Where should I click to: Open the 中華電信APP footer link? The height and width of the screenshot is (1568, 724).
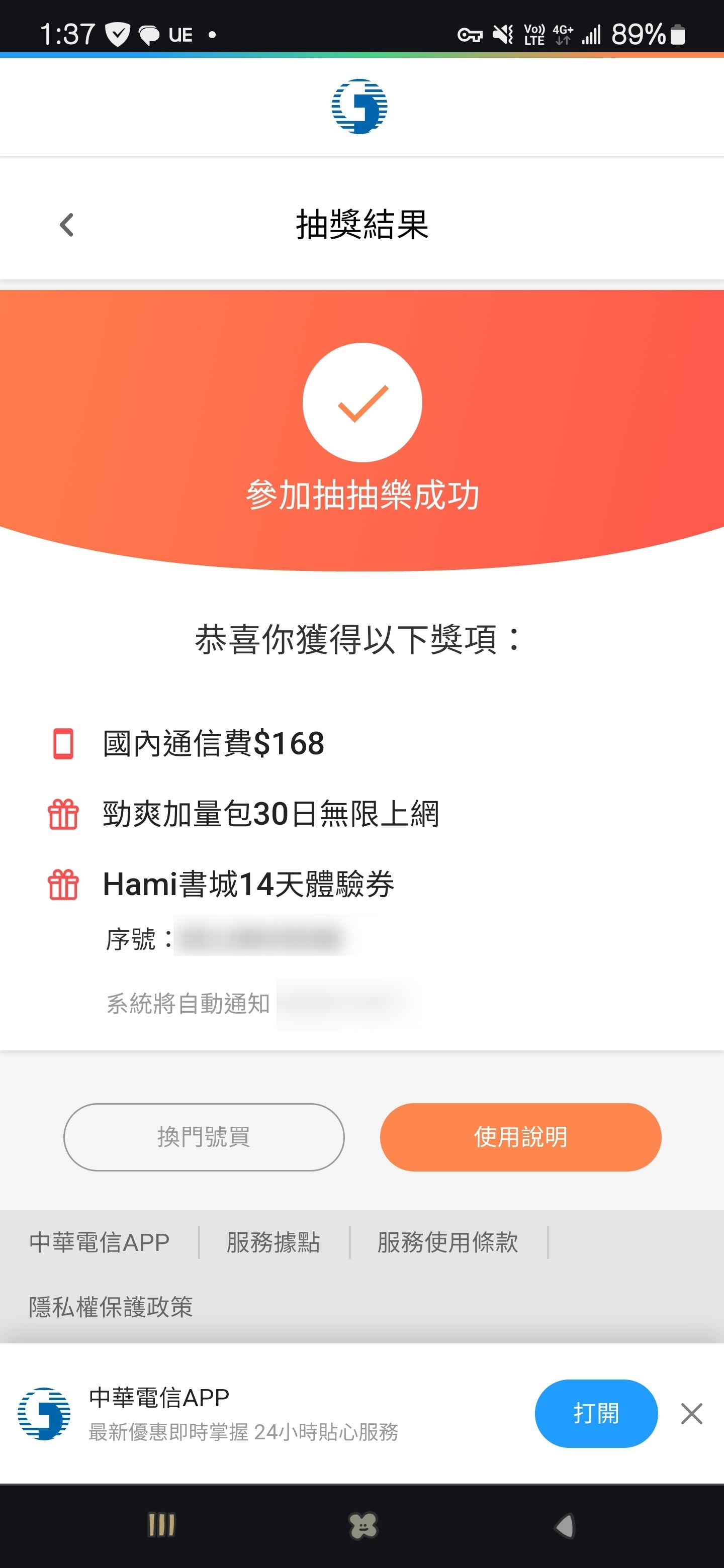click(x=99, y=1242)
